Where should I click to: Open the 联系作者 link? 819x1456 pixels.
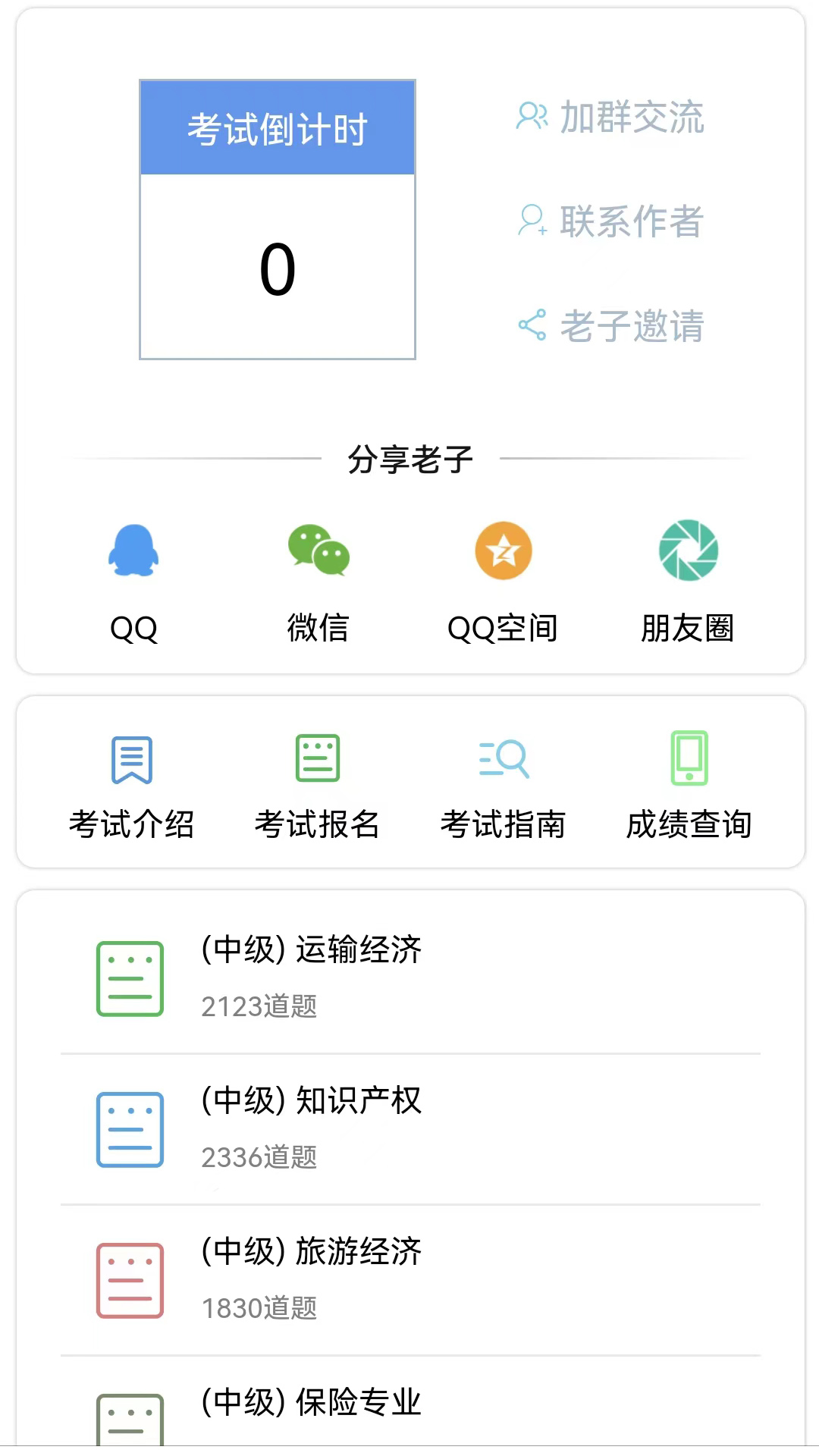tap(632, 222)
